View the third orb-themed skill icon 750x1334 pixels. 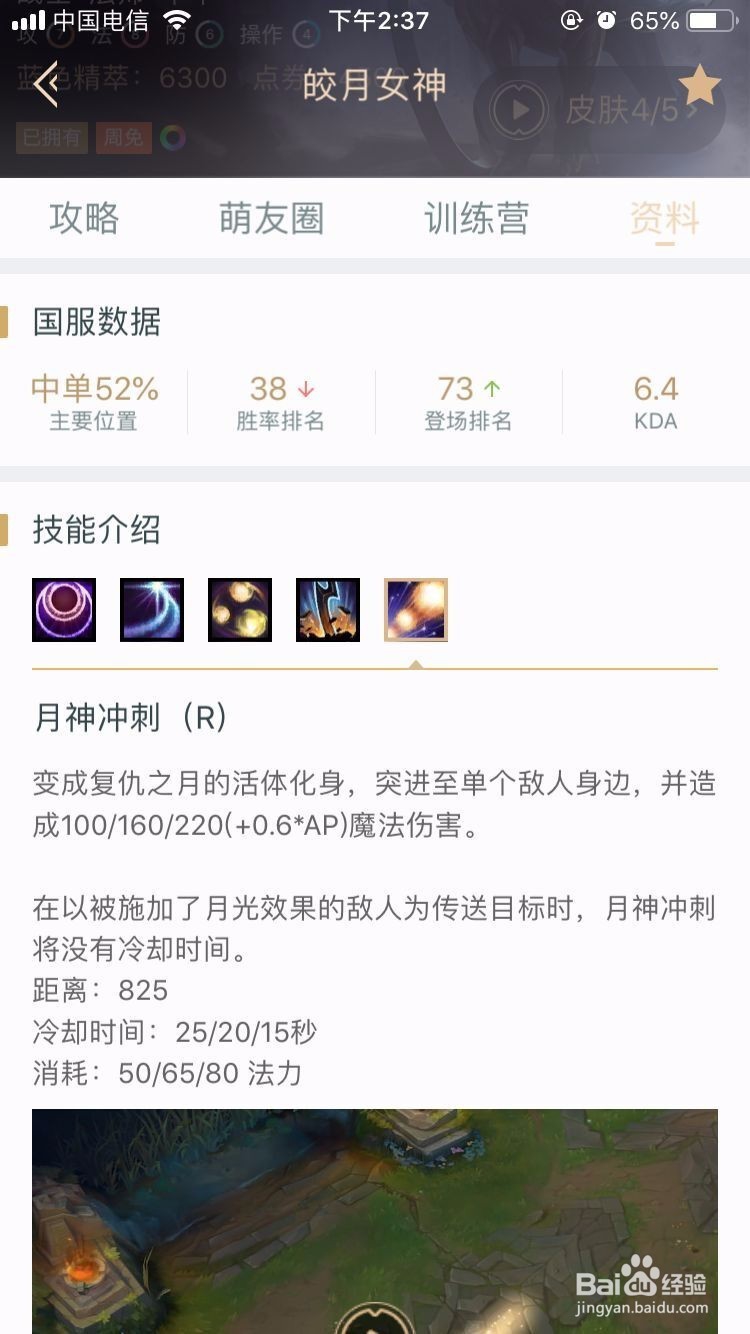coord(239,609)
